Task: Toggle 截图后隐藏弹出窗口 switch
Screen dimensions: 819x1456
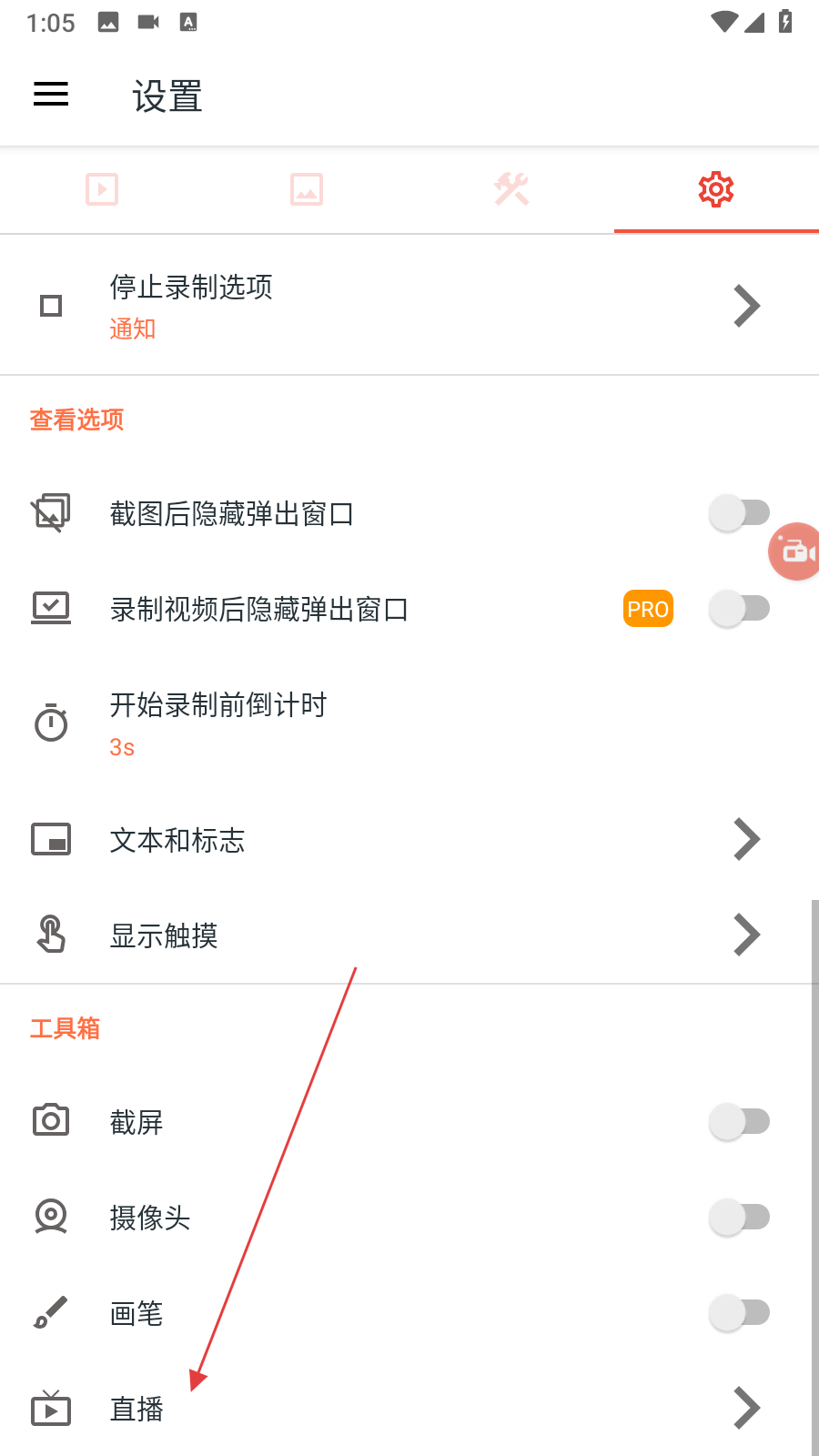Action: pos(739,513)
